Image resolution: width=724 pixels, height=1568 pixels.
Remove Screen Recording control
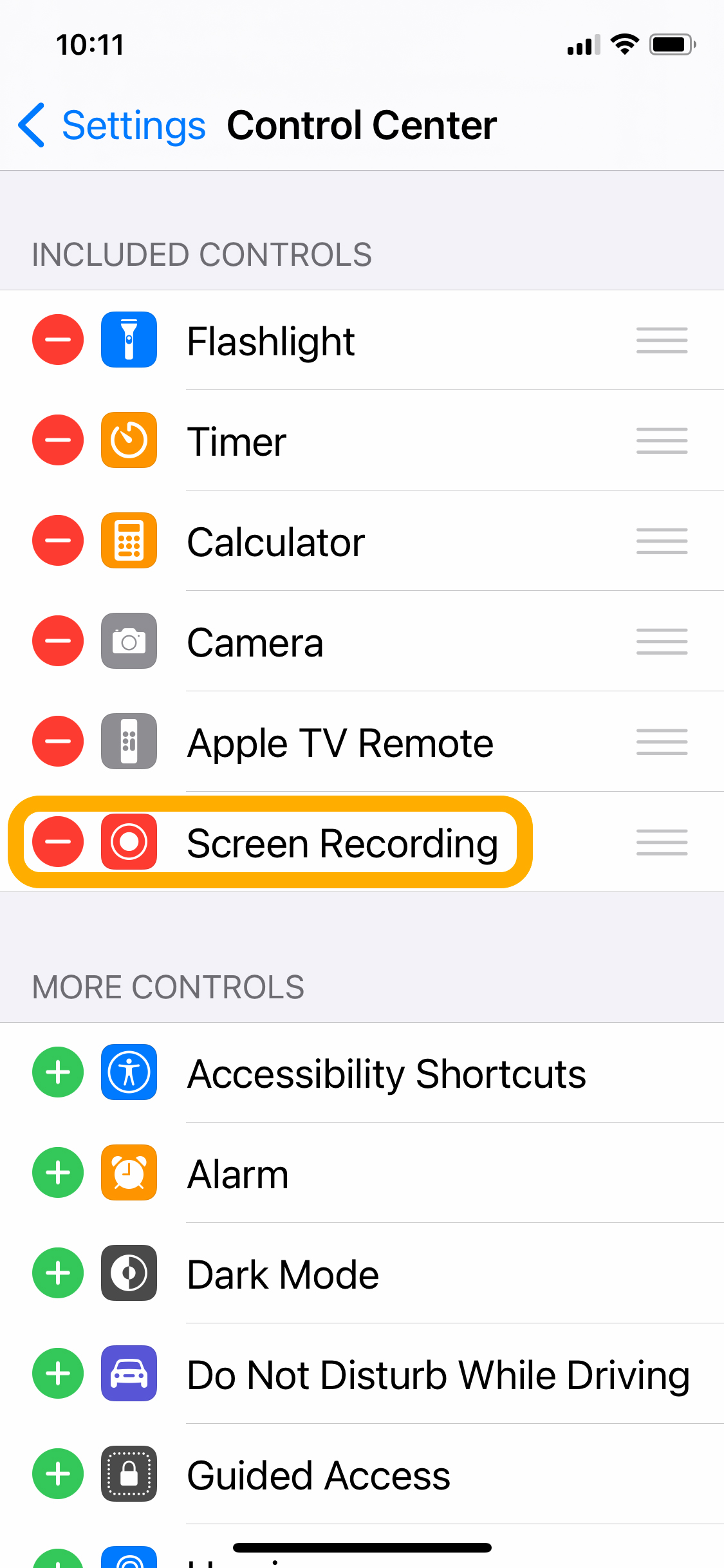point(58,842)
